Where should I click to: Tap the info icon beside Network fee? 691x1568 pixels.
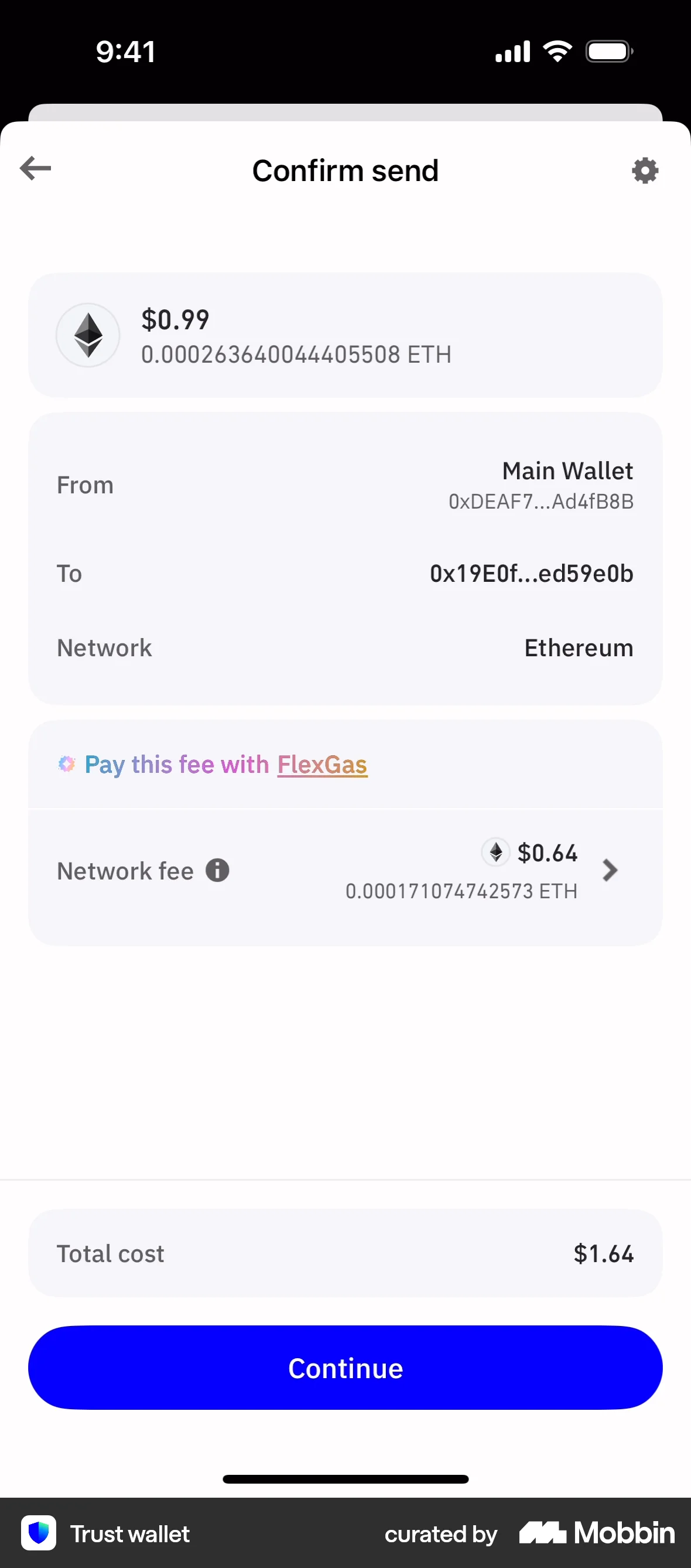point(217,871)
